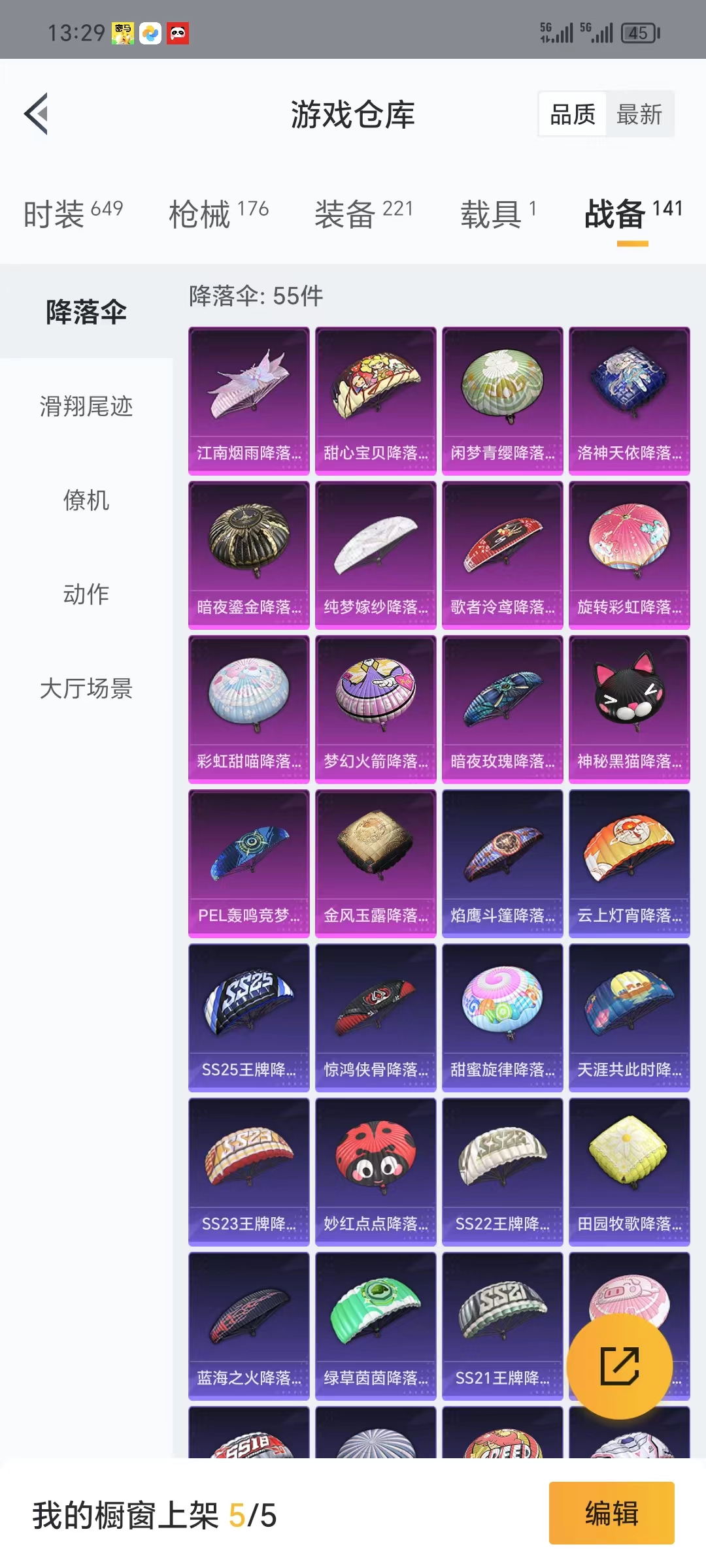Switch to the 时装 tab

pyautogui.click(x=73, y=213)
